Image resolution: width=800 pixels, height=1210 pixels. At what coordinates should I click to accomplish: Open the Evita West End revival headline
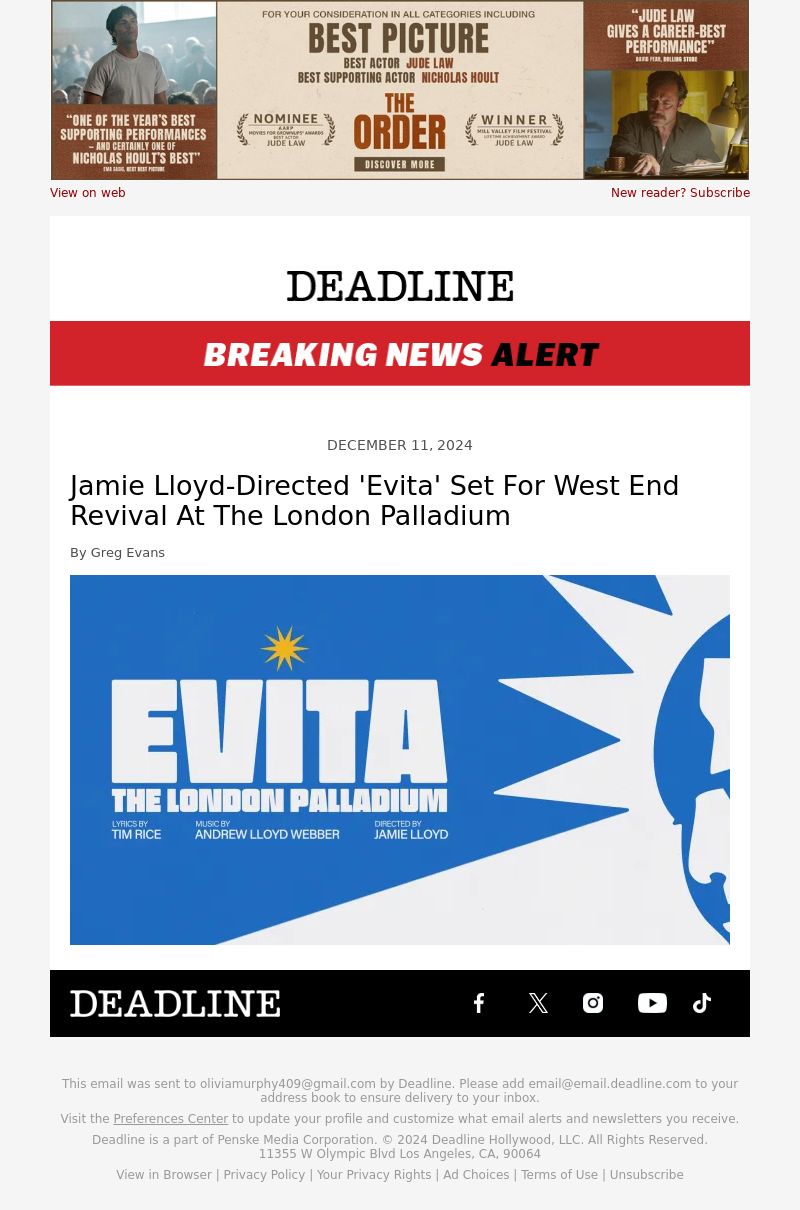click(x=375, y=500)
